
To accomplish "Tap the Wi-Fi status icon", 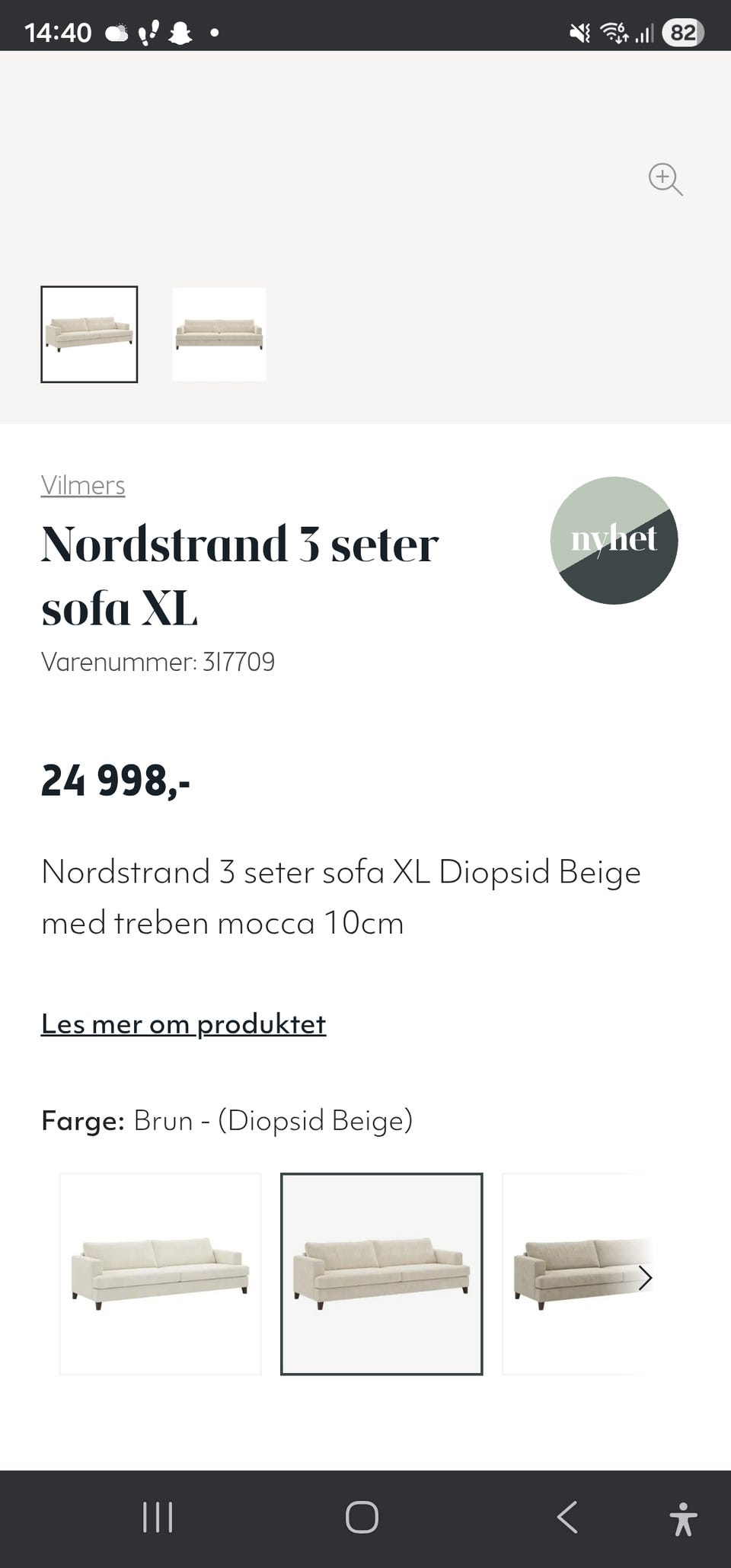I will click(614, 32).
